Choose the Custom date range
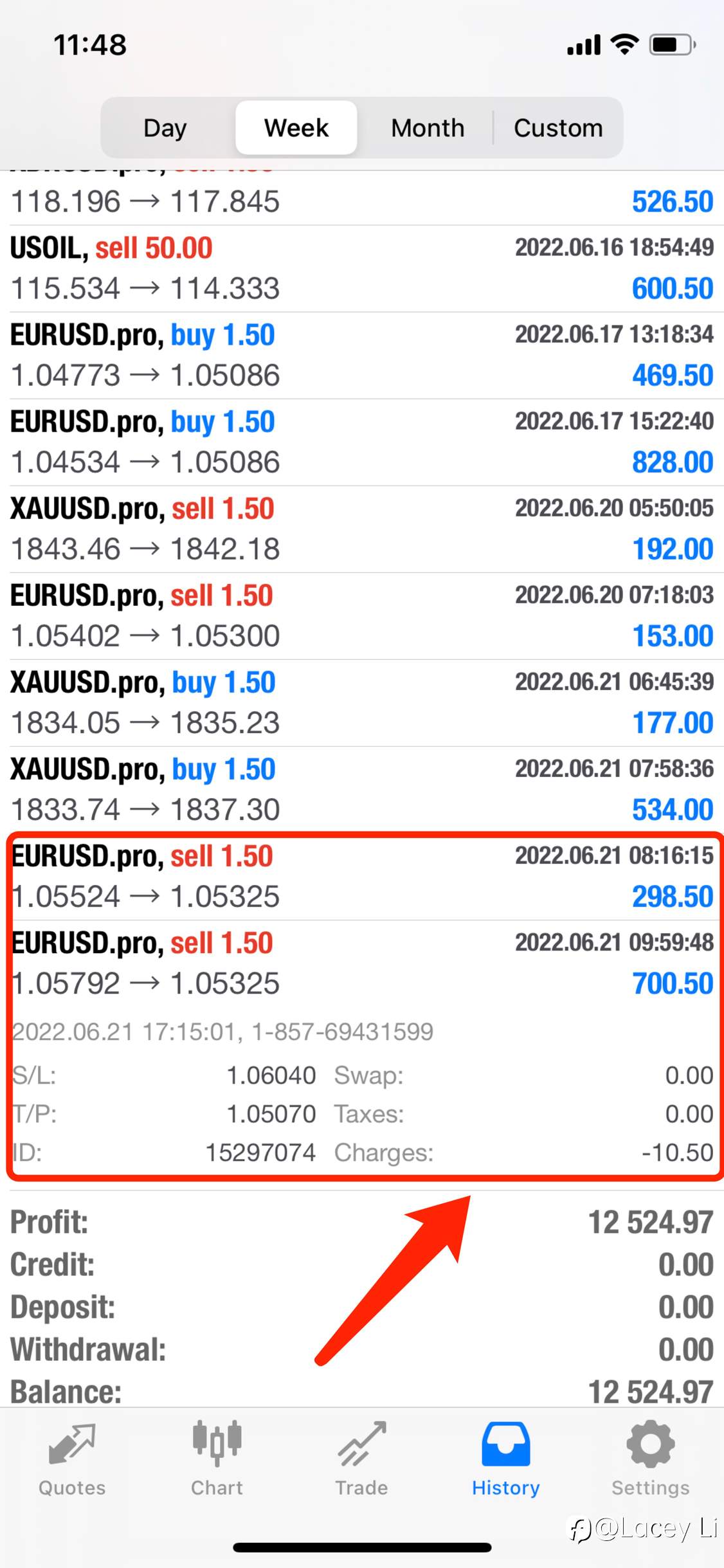The image size is (724, 1568). 558,127
